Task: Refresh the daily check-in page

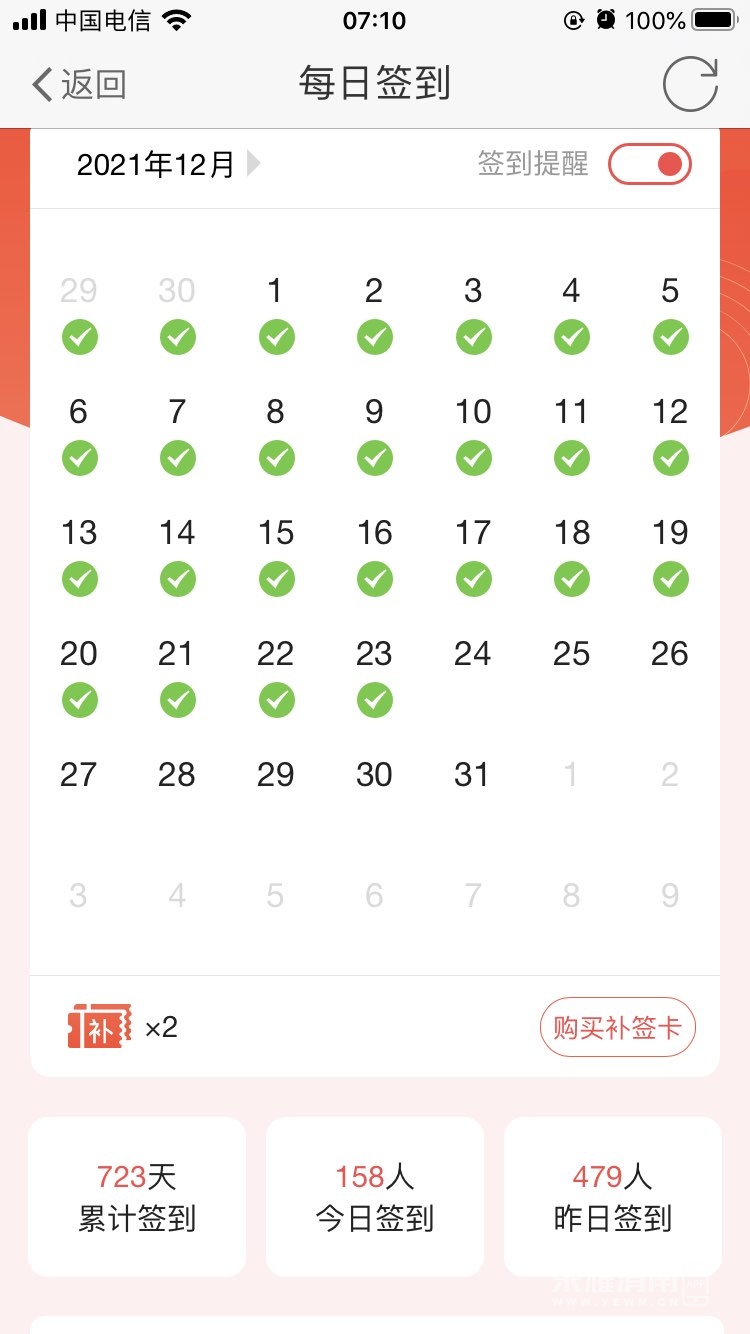Action: coord(690,85)
